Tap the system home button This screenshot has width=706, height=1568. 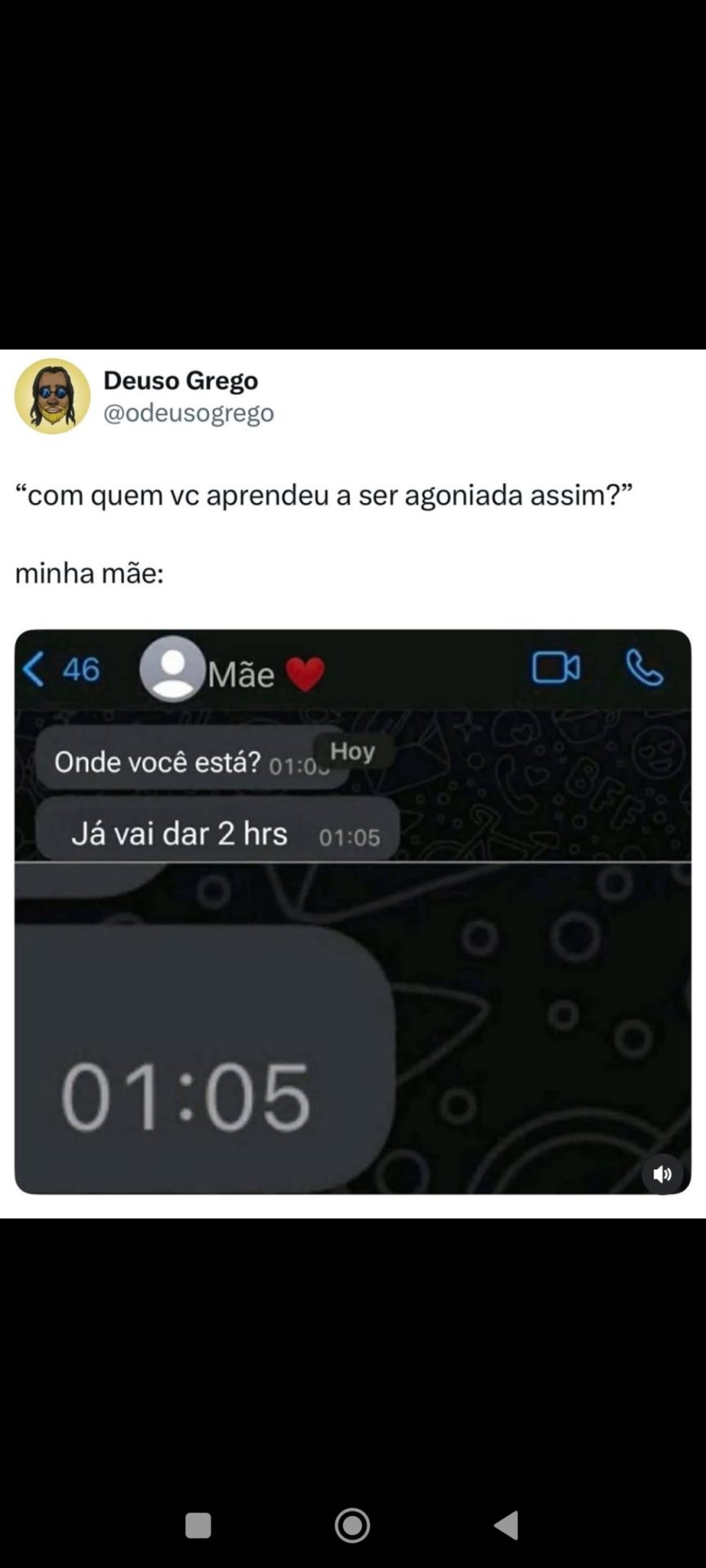352,1525
